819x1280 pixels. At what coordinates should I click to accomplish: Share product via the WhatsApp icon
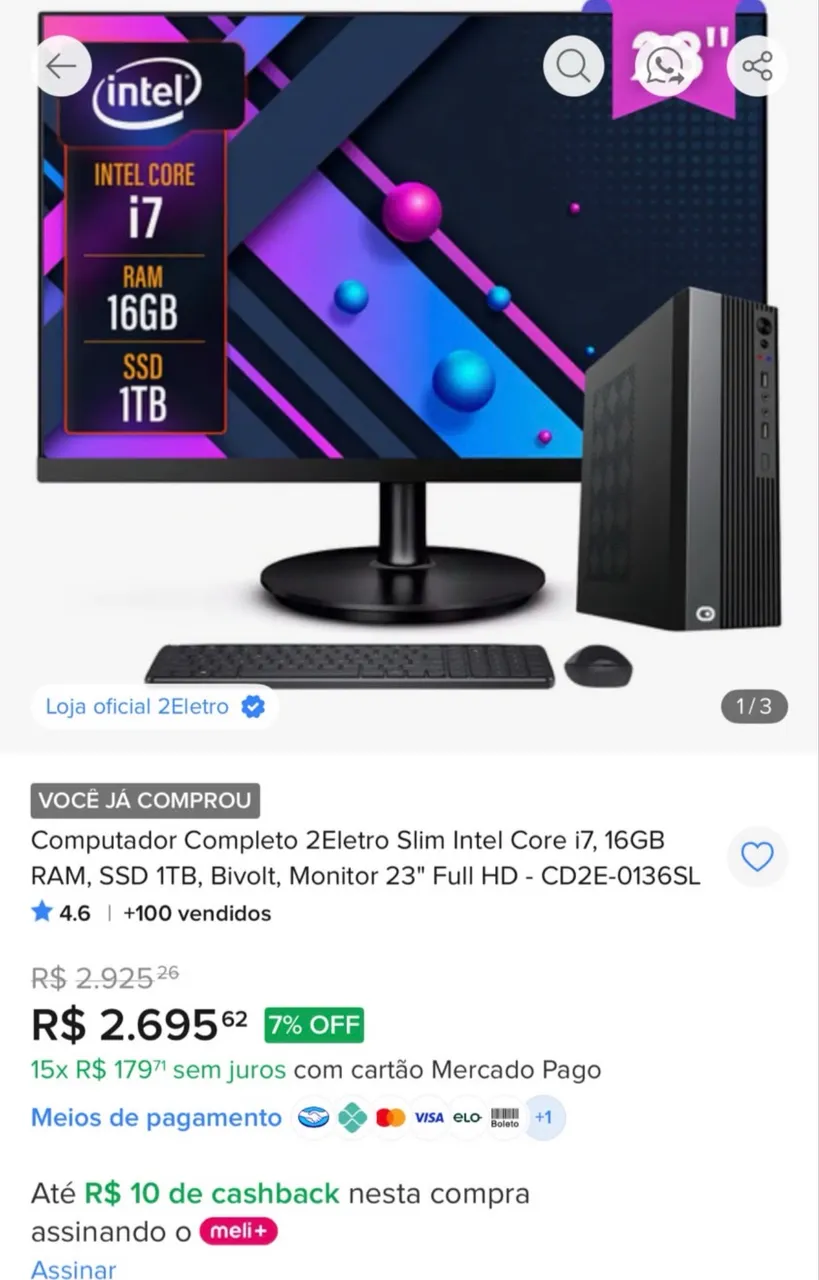665,66
